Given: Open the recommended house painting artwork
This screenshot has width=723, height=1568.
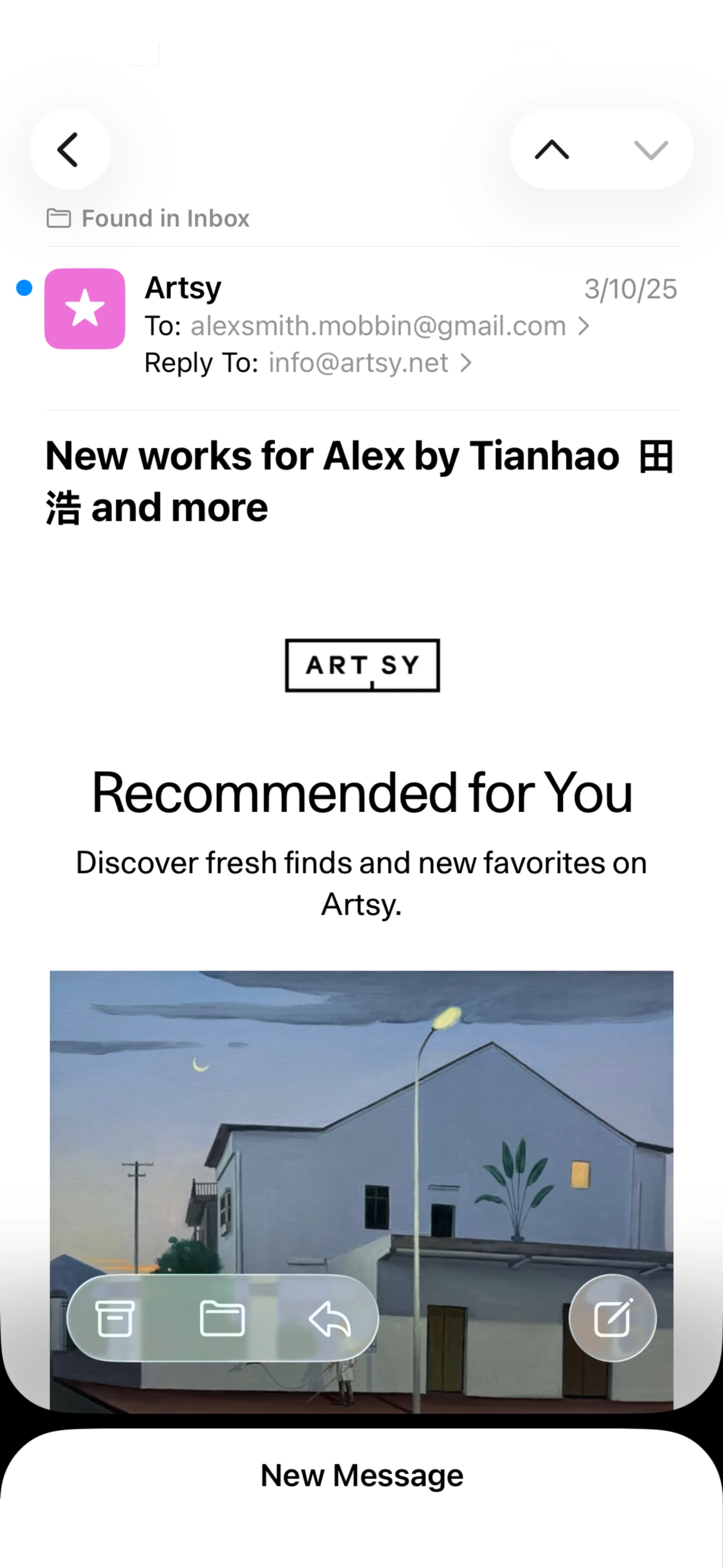Looking at the screenshot, I should [361, 1126].
